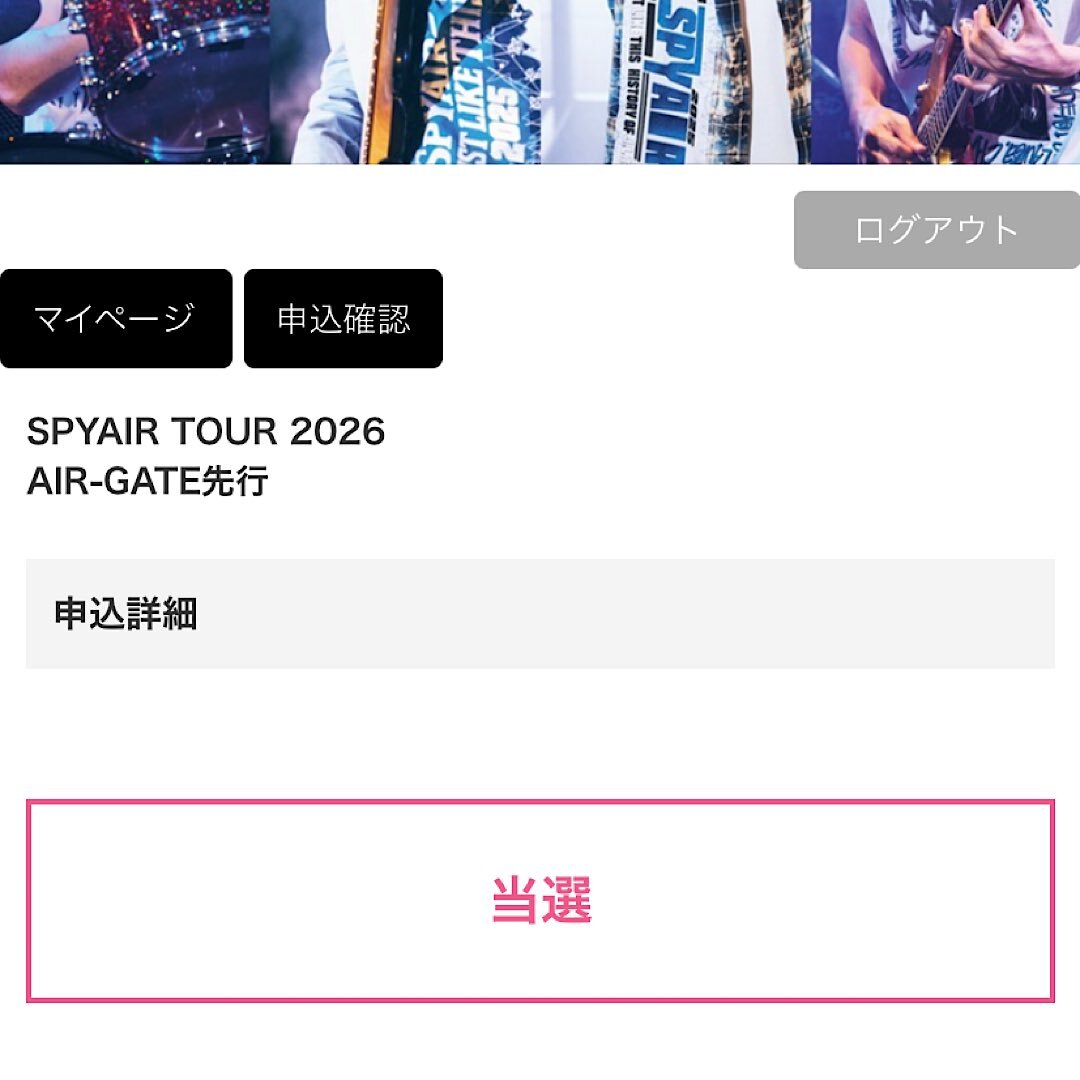Screen dimensions: 1080x1080
Task: Tap the ログアウト button
Action: pyautogui.click(x=936, y=230)
